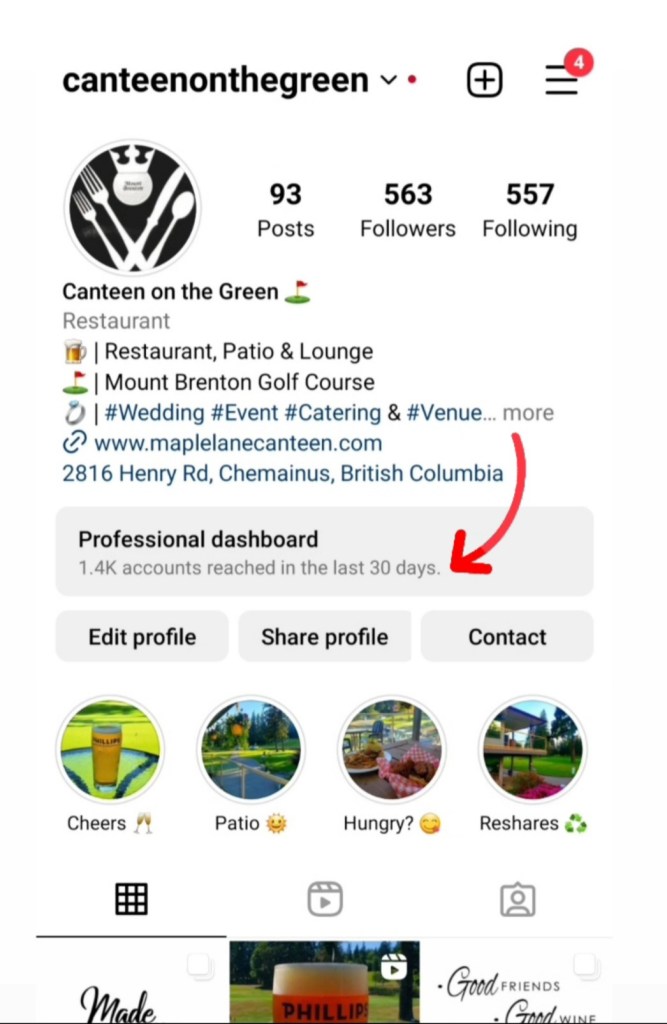Switch to the Reels tab
Image resolution: width=667 pixels, height=1024 pixels.
(x=324, y=900)
